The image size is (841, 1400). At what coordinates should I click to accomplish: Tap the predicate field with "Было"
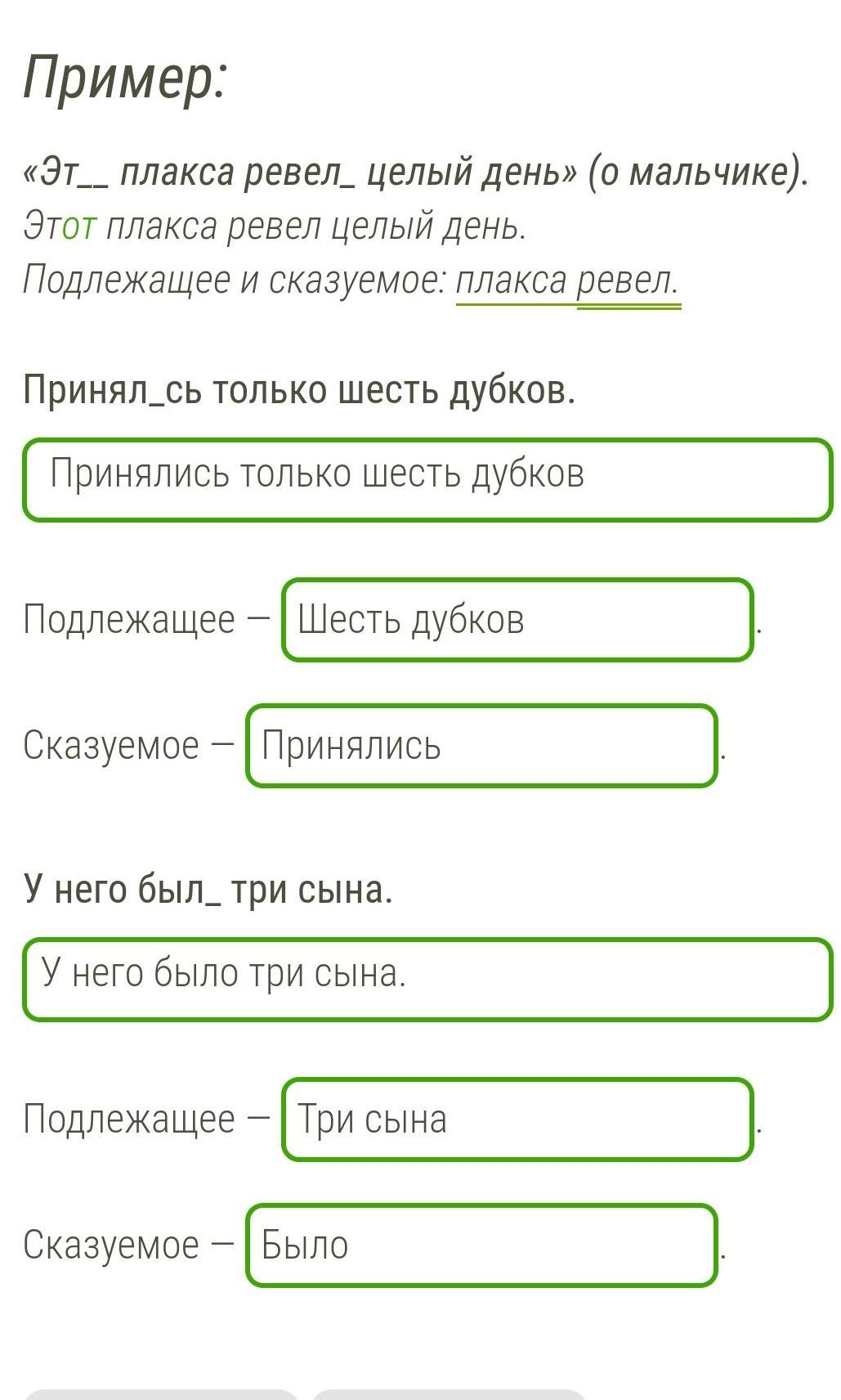pos(481,1245)
